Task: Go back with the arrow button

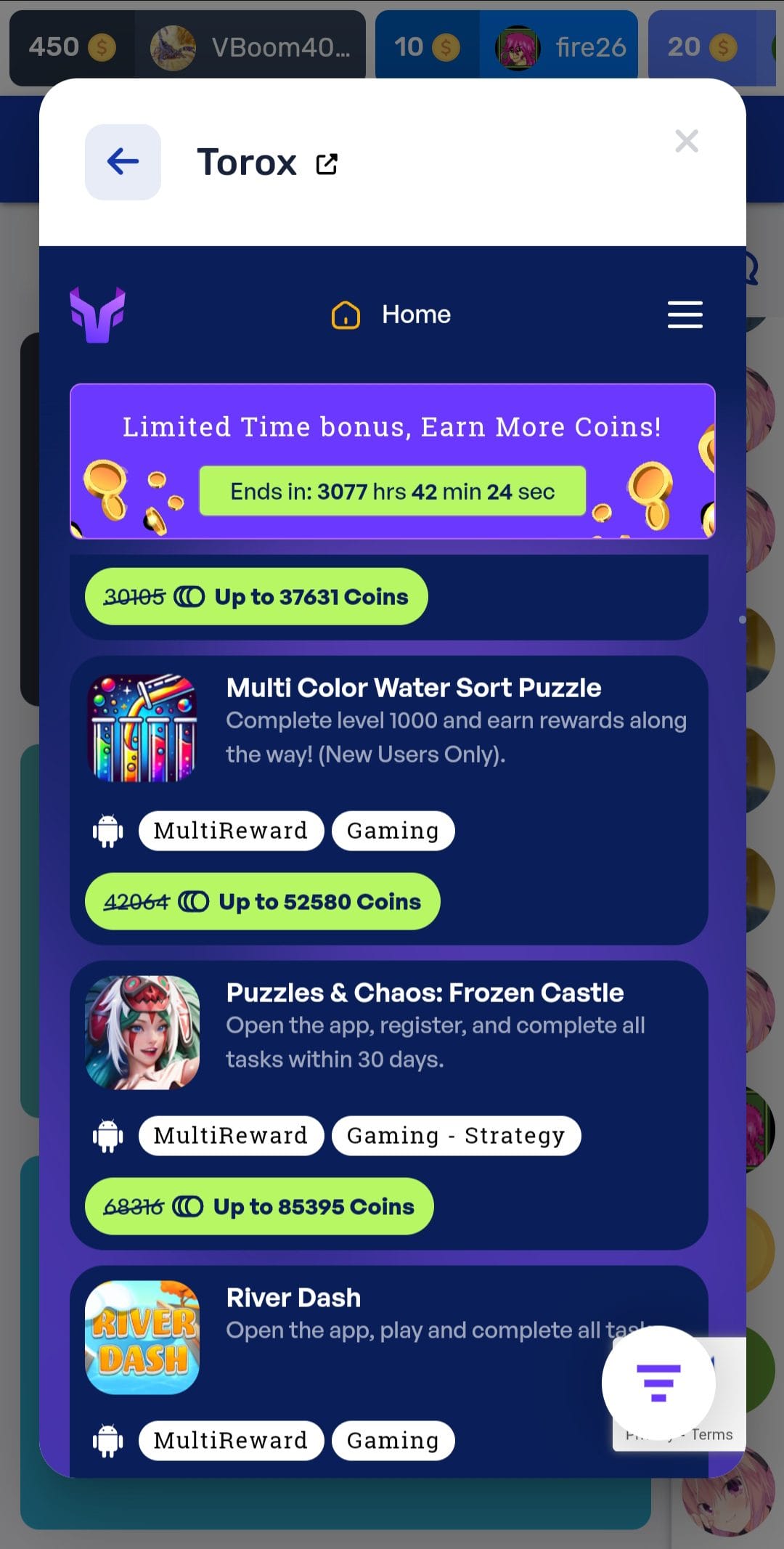Action: pos(123,162)
